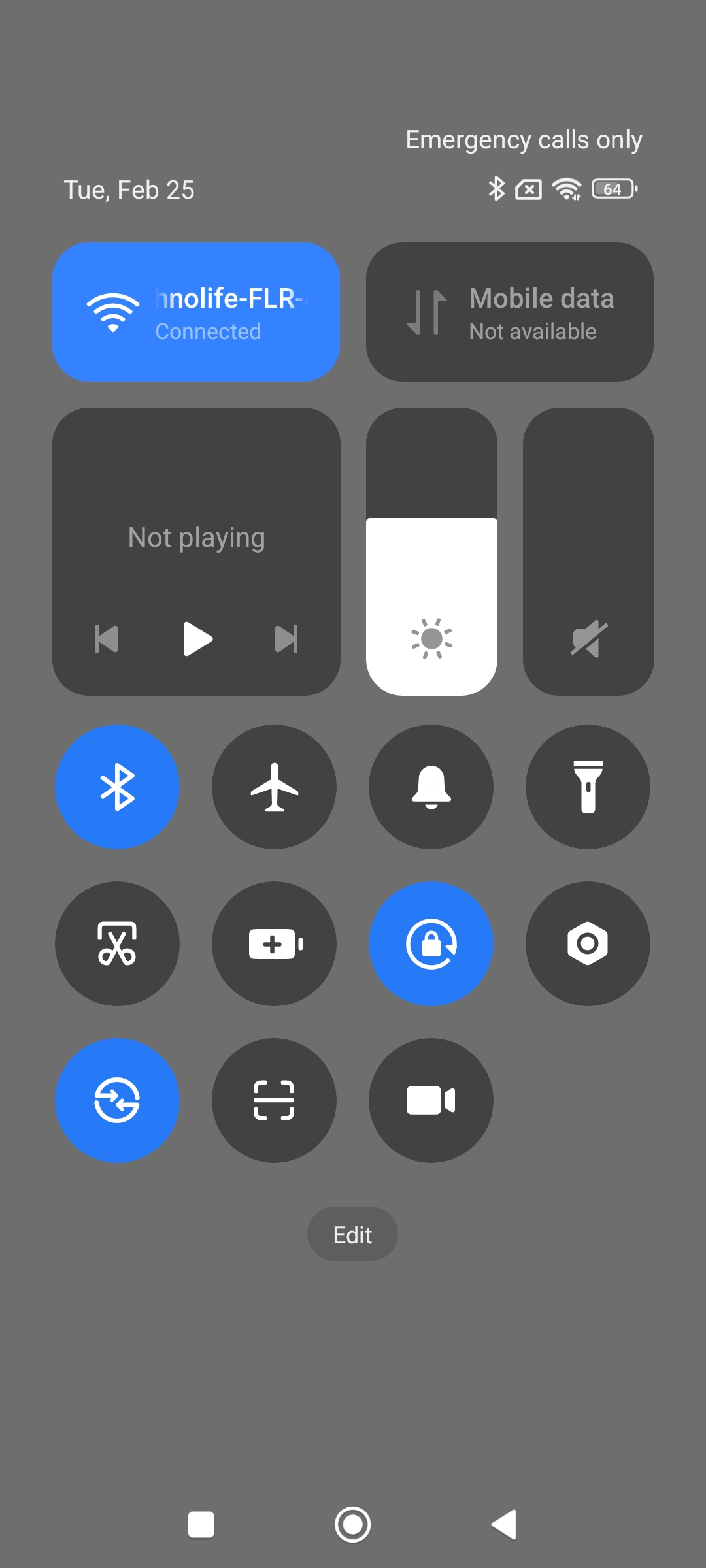Toggle the blue sync arrows tile
The width and height of the screenshot is (706, 1568).
pos(118,1100)
